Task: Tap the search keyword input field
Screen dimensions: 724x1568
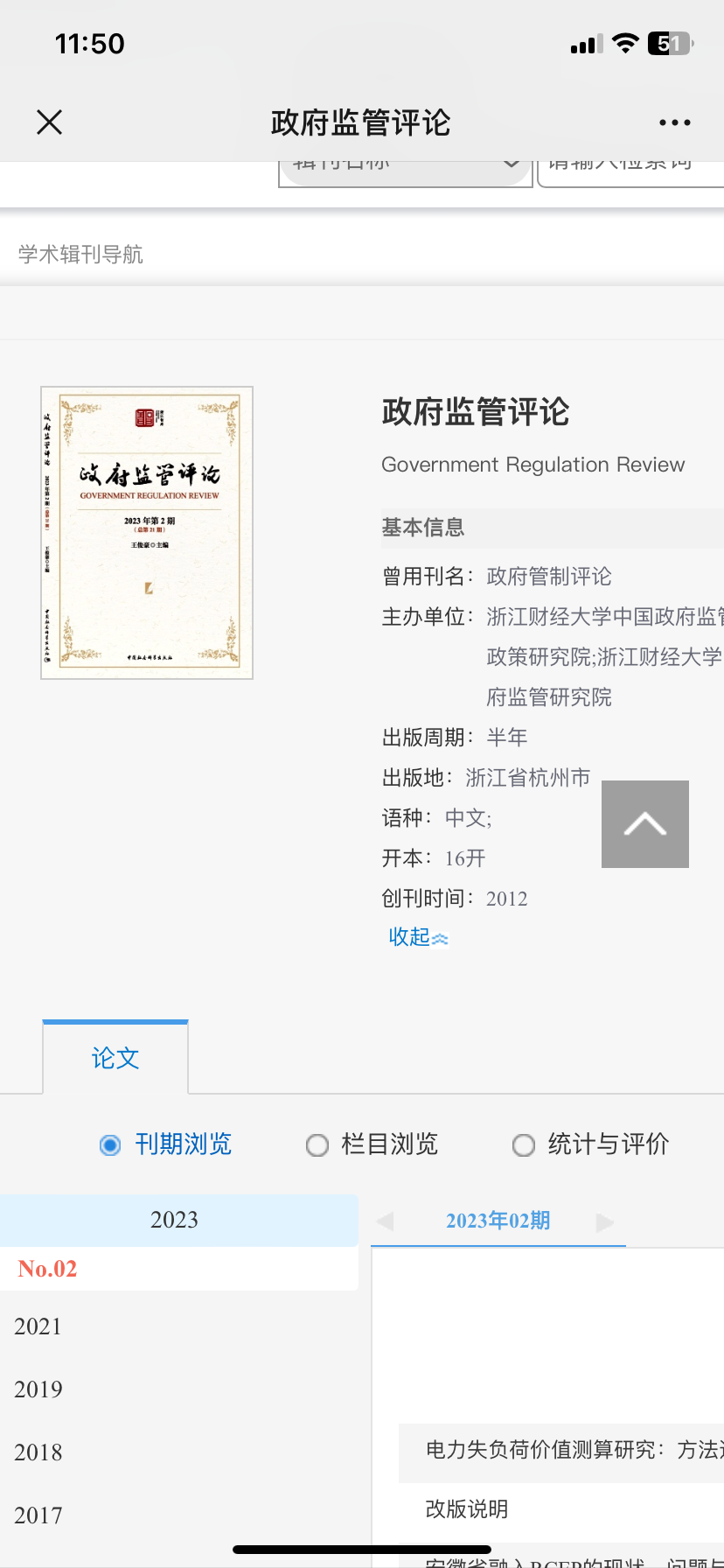Action: (x=630, y=173)
